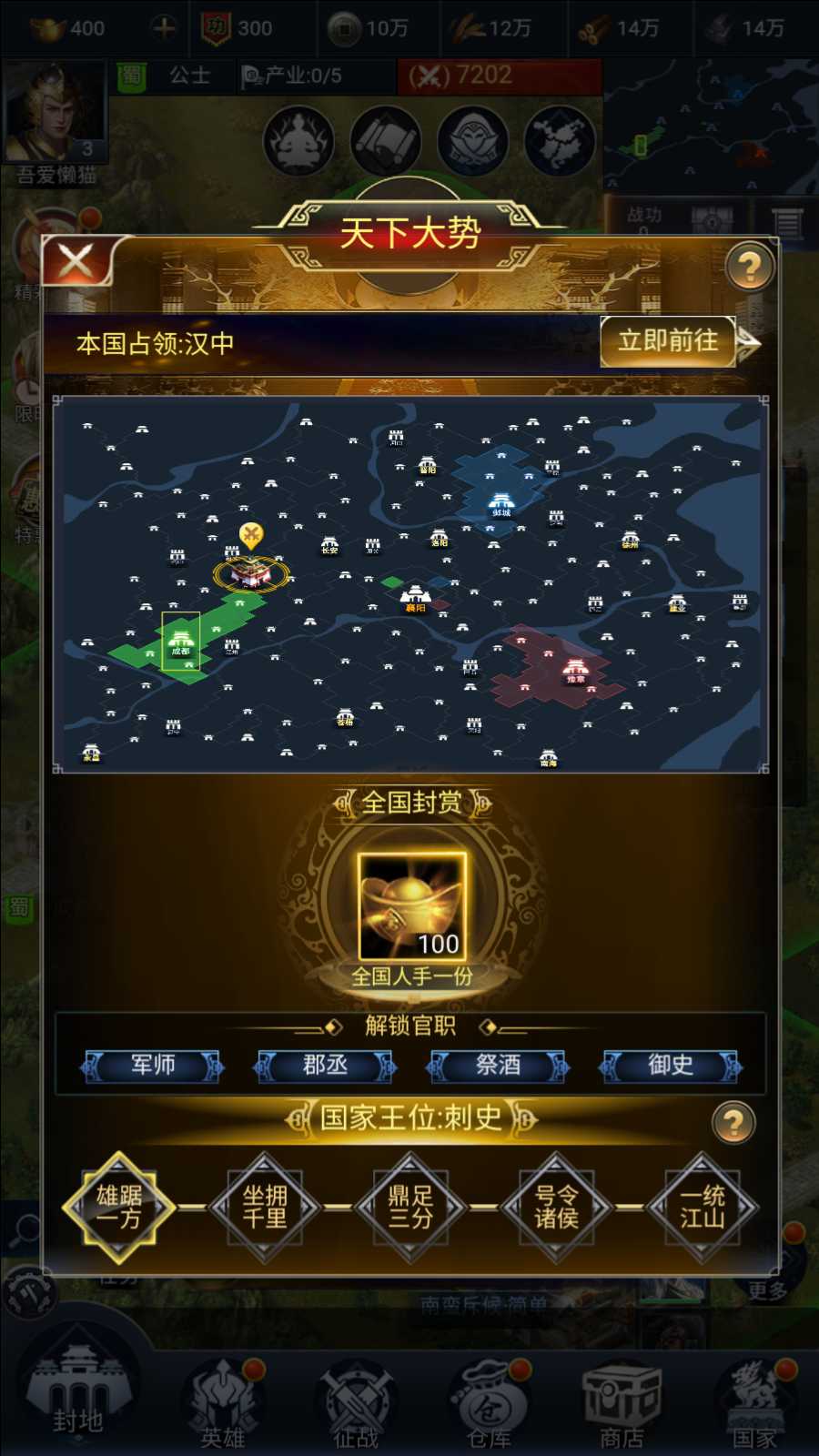This screenshot has height=1456, width=819.
Task: Select the 雄踞一方 stage
Action: click(119, 1207)
